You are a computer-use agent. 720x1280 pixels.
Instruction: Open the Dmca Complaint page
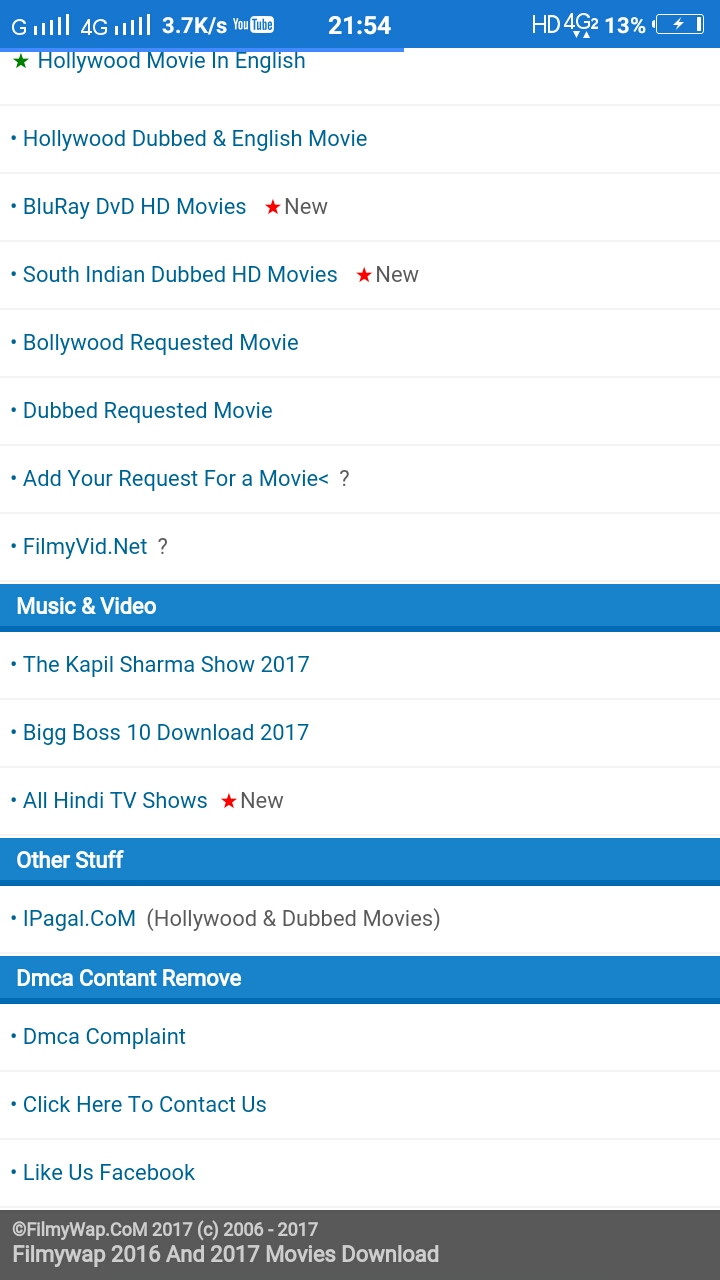coord(104,1037)
